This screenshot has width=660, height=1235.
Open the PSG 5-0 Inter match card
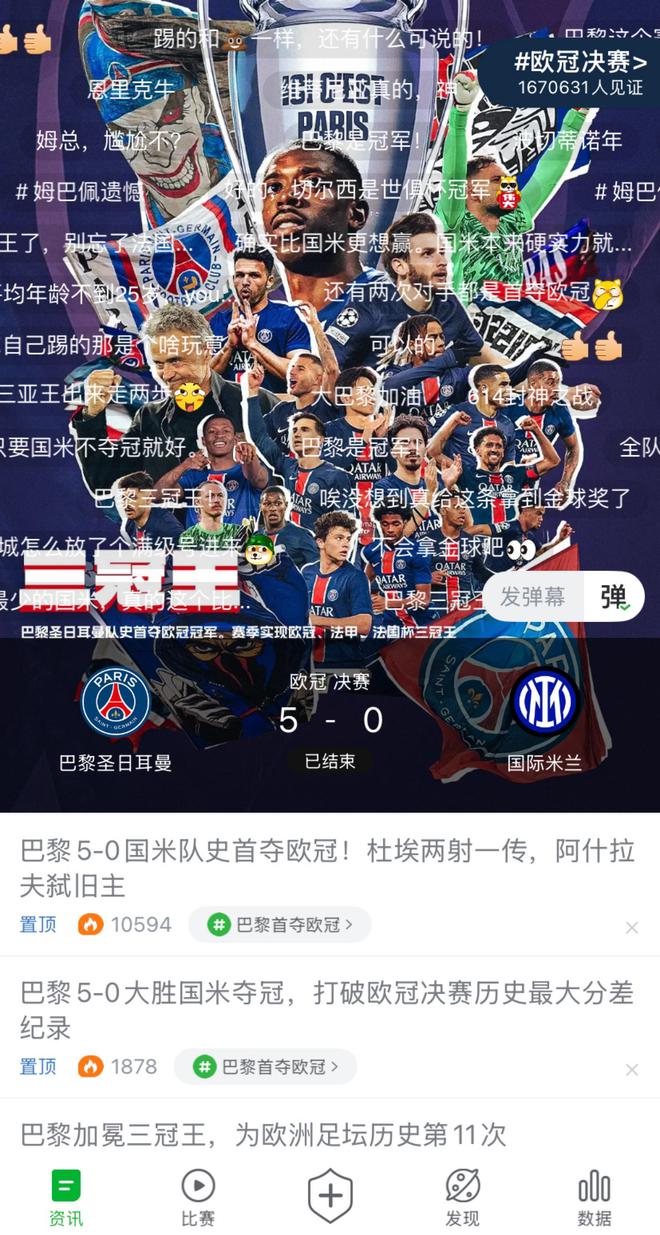click(x=330, y=722)
